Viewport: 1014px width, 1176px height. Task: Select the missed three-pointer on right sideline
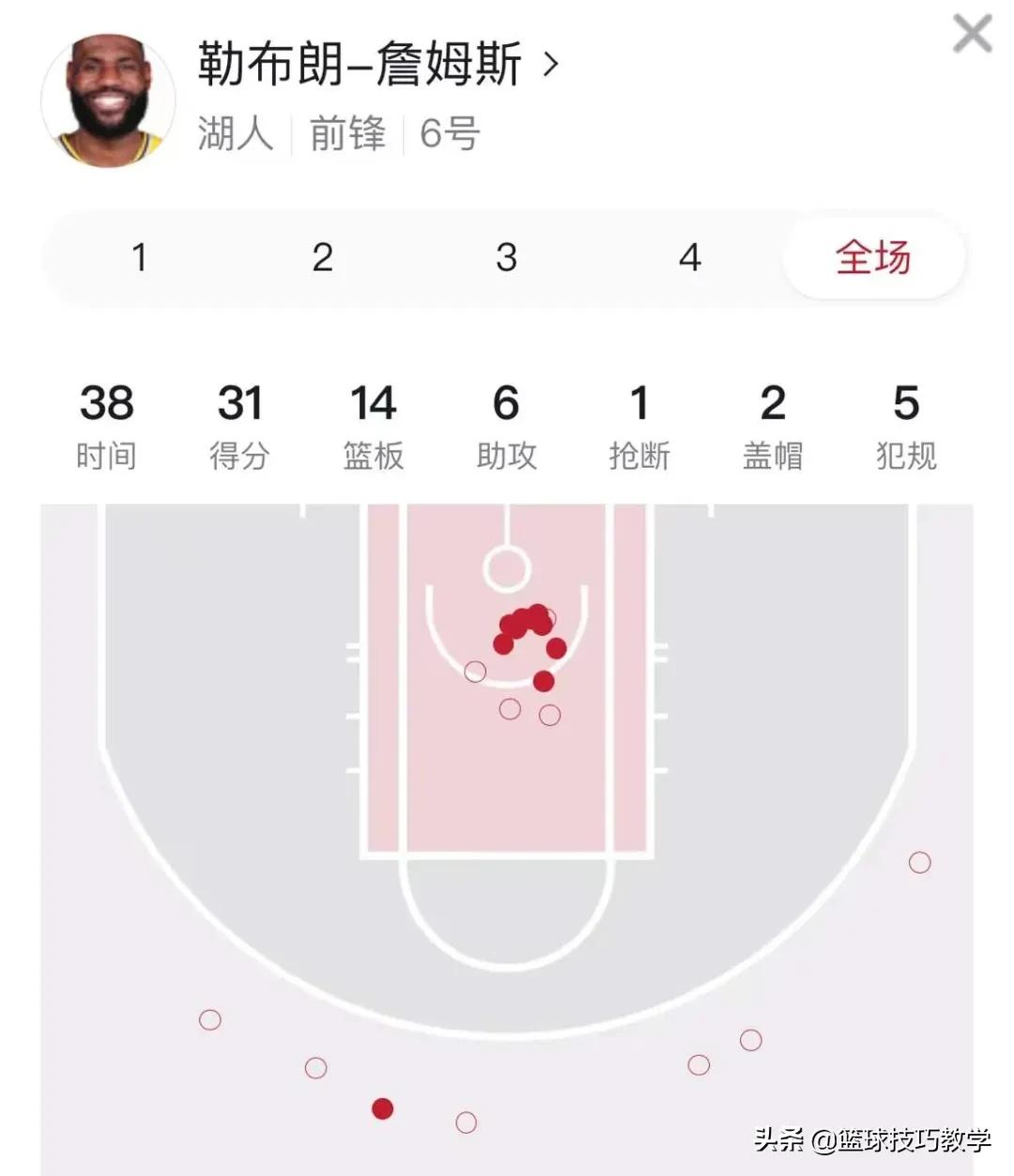[920, 861]
